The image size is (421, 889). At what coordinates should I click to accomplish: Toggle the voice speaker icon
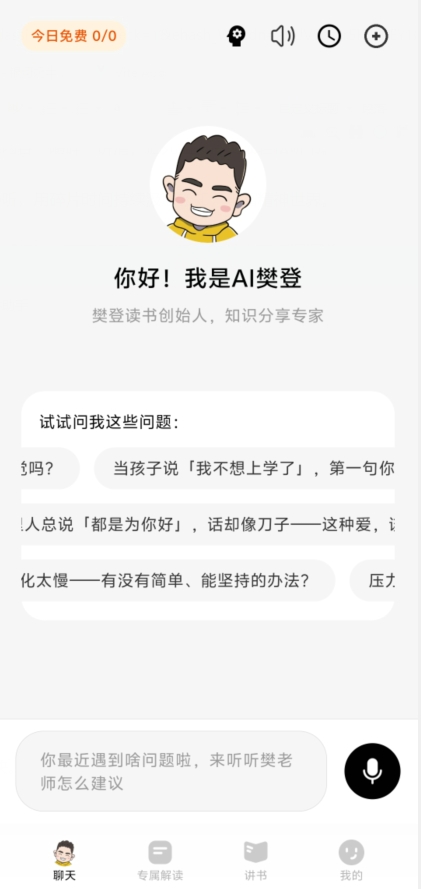(x=283, y=36)
